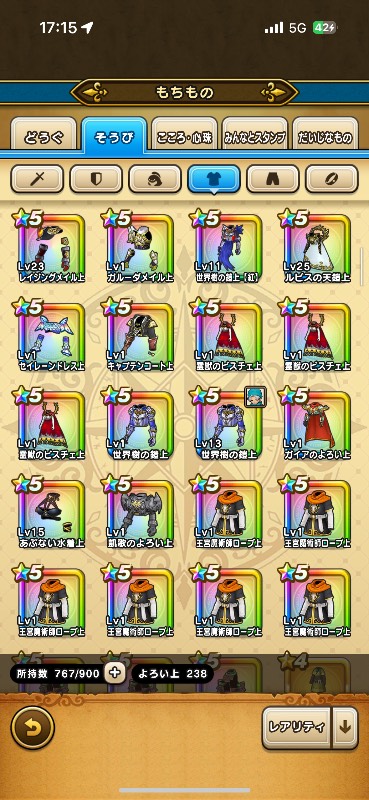Viewport: 369px width, 800px height.
Task: Open the セイレーンドレス上 item
Action: pyautogui.click(x=49, y=336)
